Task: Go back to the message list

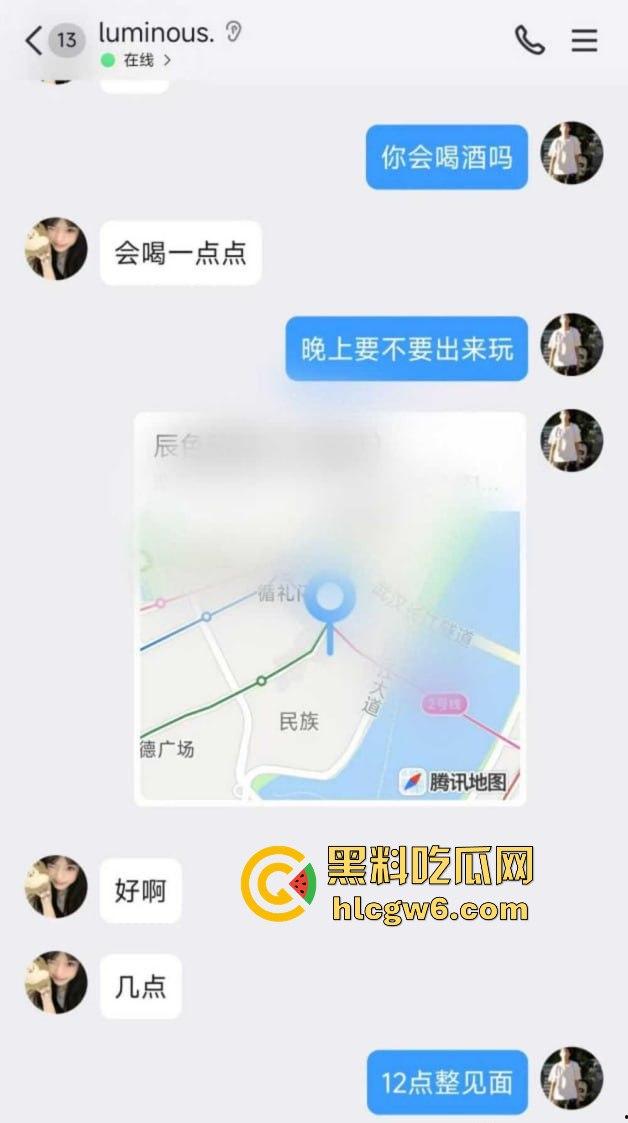Action: click(x=34, y=40)
